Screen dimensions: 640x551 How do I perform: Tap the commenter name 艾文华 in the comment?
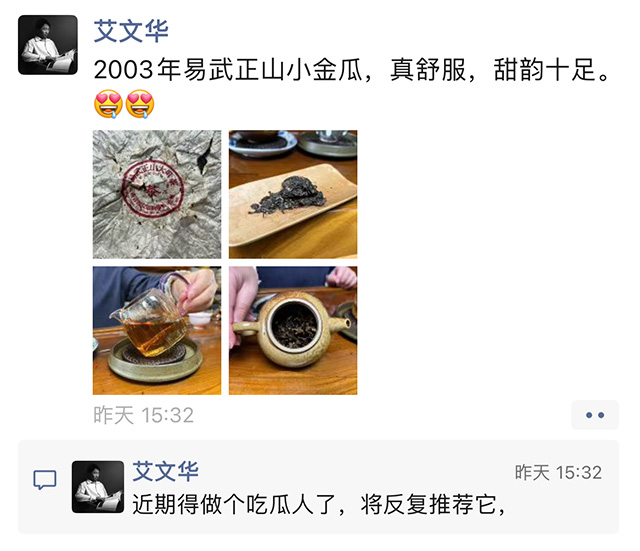pos(166,471)
